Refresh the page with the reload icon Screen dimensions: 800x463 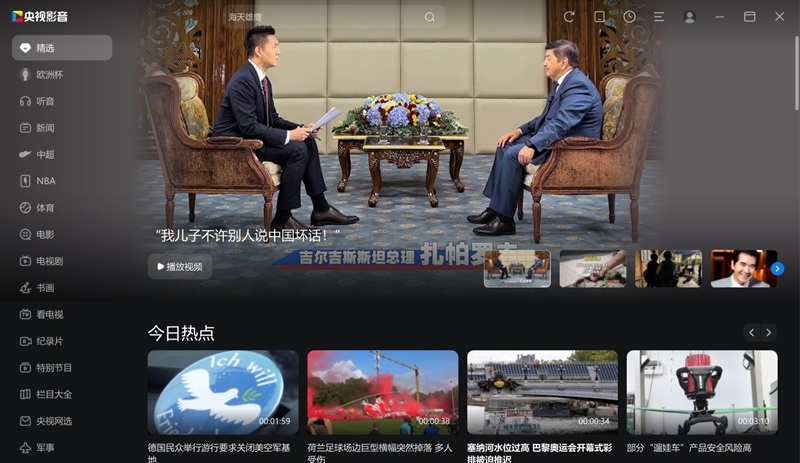(x=569, y=17)
